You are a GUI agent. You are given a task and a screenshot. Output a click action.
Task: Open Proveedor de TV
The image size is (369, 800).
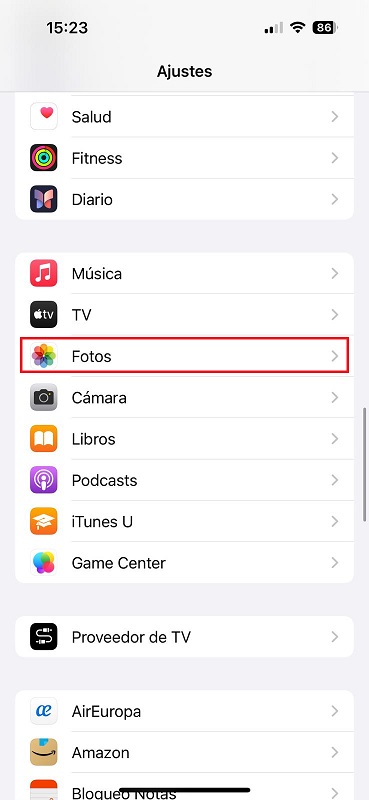click(x=184, y=637)
